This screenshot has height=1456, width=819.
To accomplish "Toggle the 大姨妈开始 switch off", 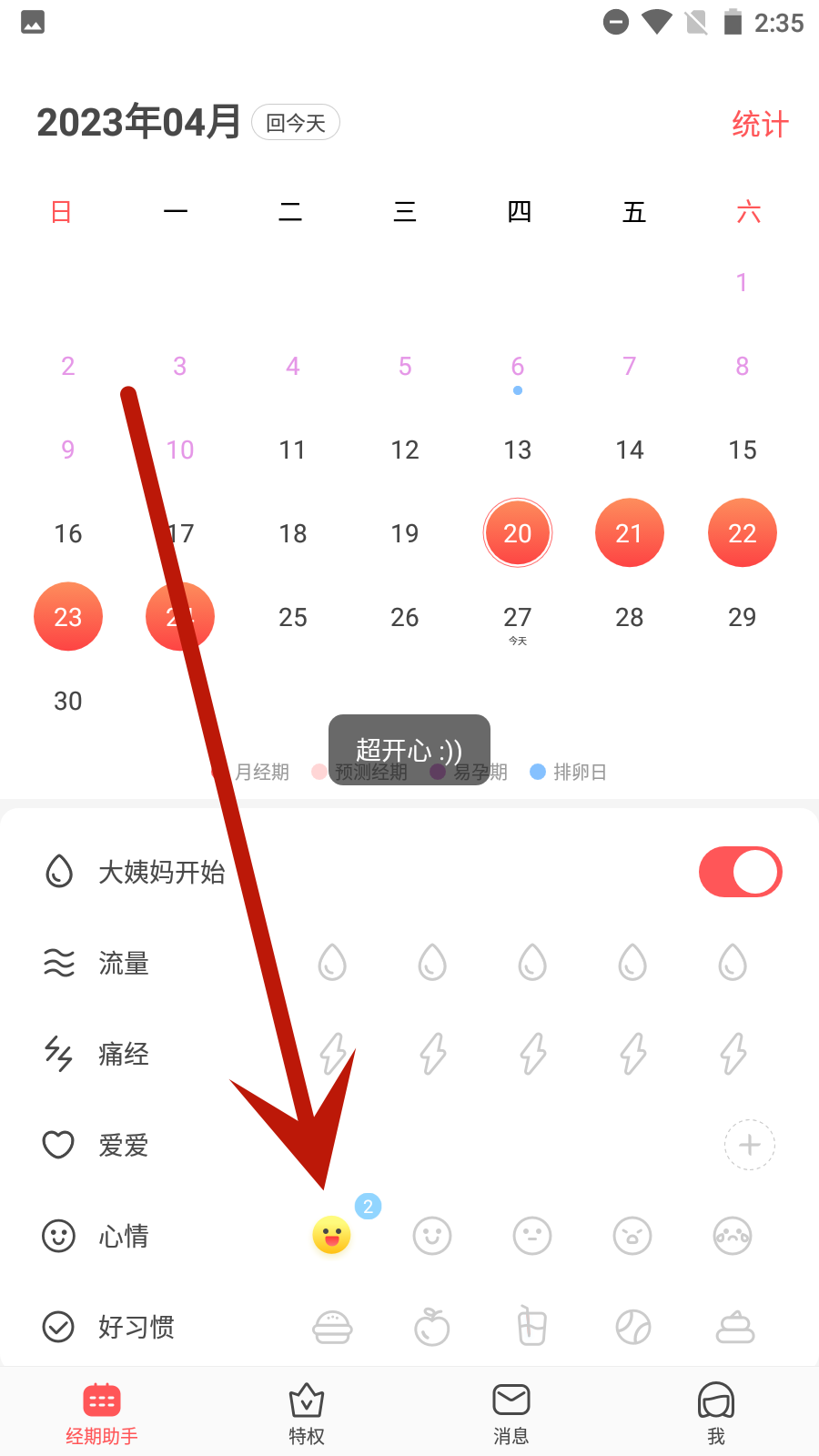I will coord(740,872).
